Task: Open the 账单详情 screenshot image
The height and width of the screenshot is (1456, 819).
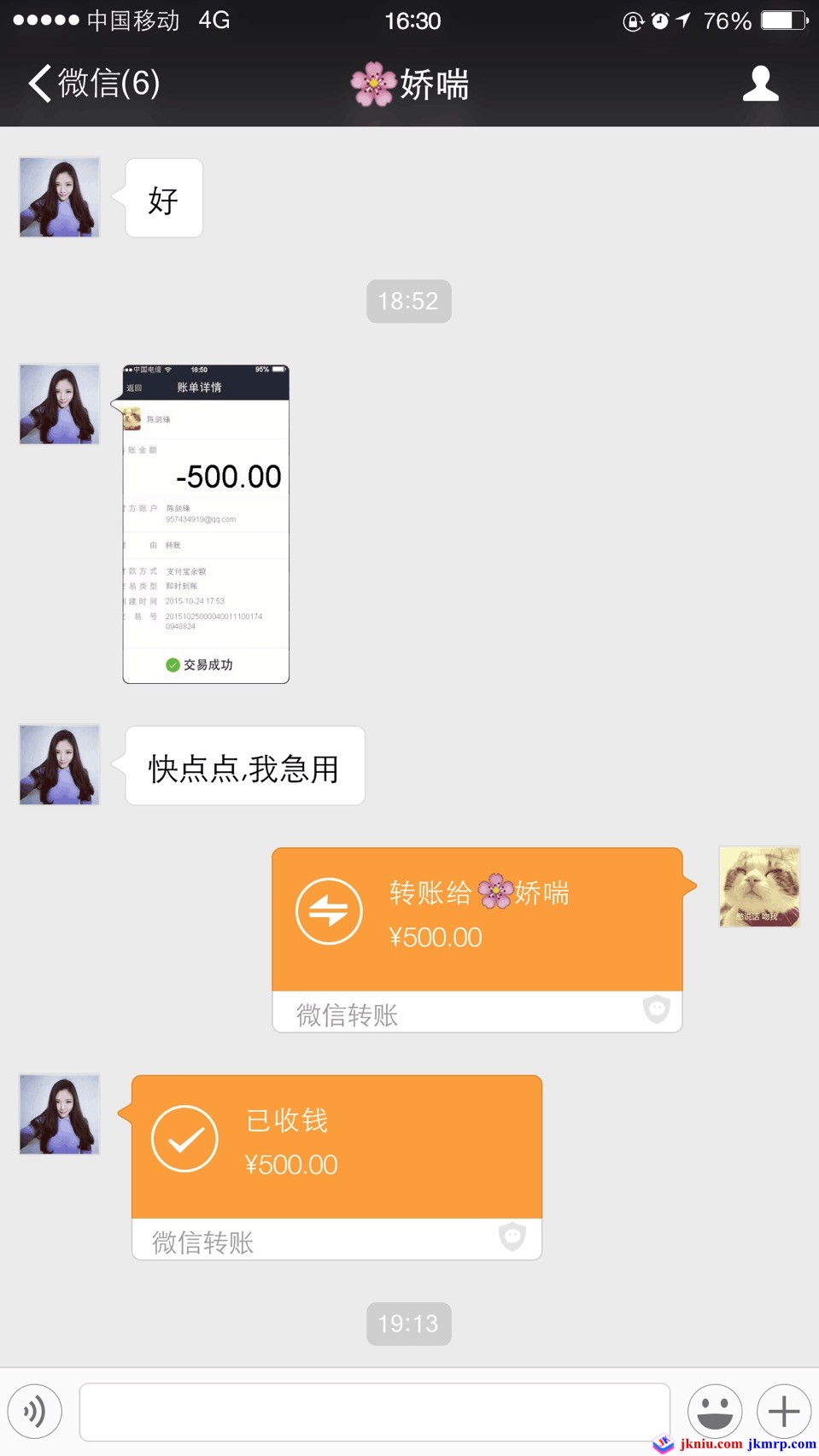Action: tap(206, 523)
